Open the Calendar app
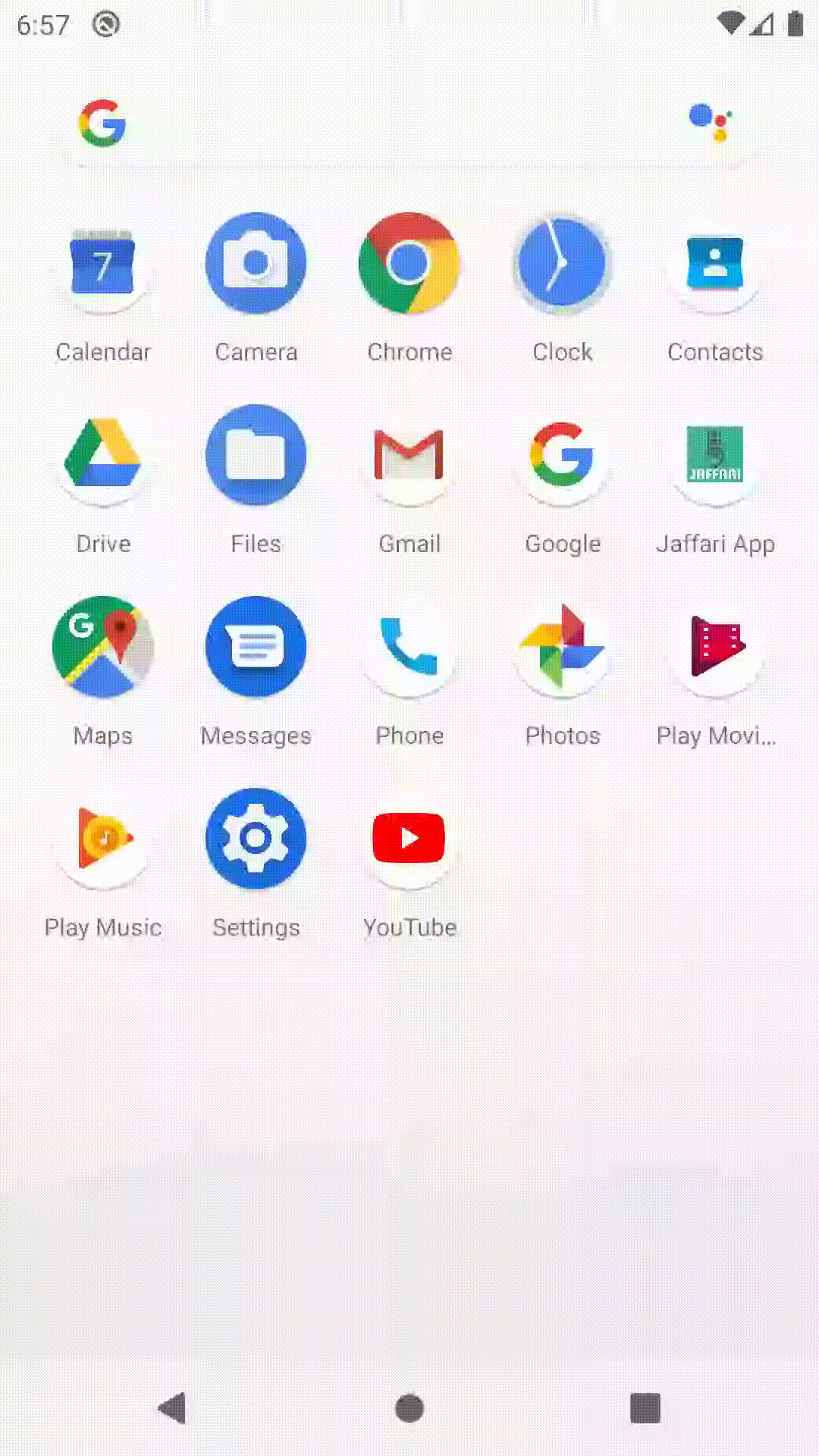The height and width of the screenshot is (1456, 819). (x=103, y=264)
